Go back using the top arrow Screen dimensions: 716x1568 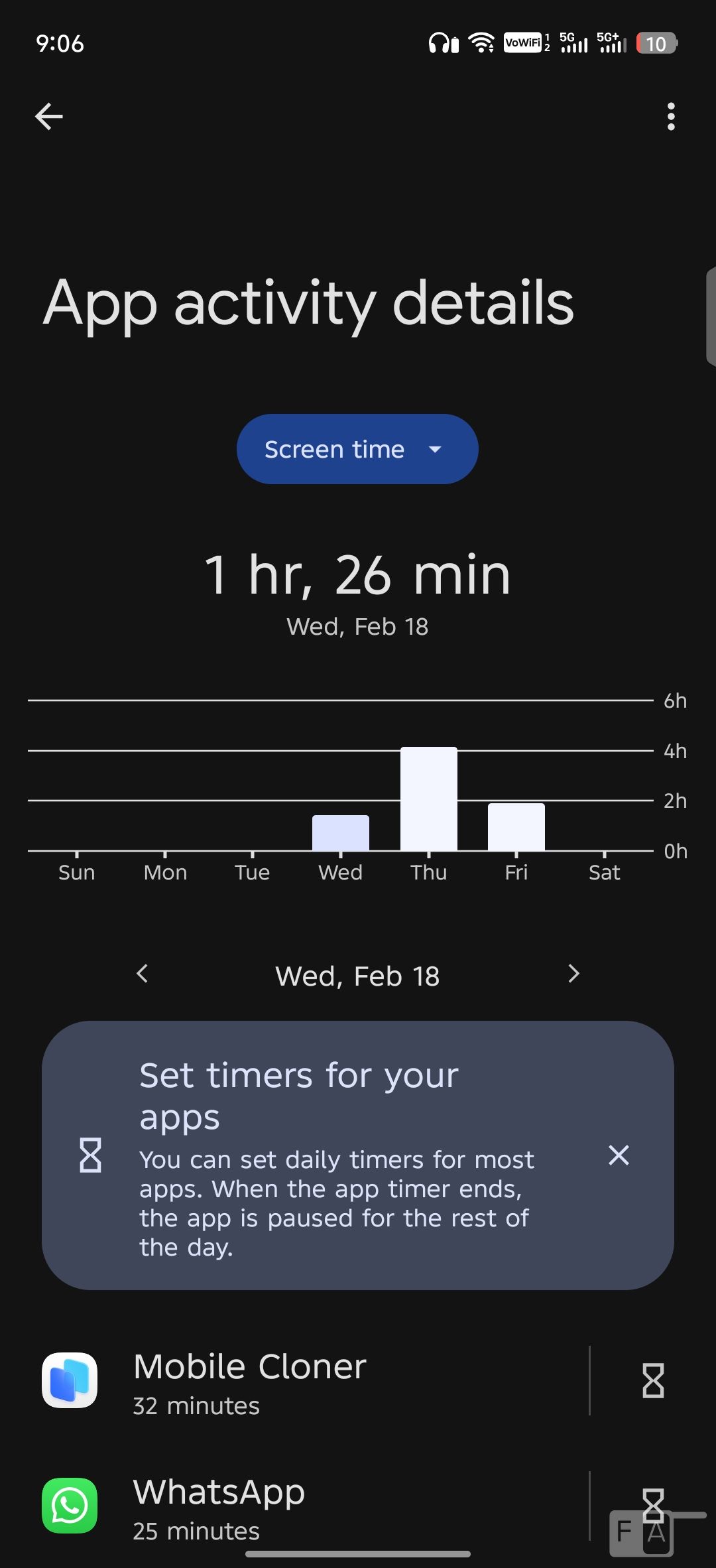(49, 117)
